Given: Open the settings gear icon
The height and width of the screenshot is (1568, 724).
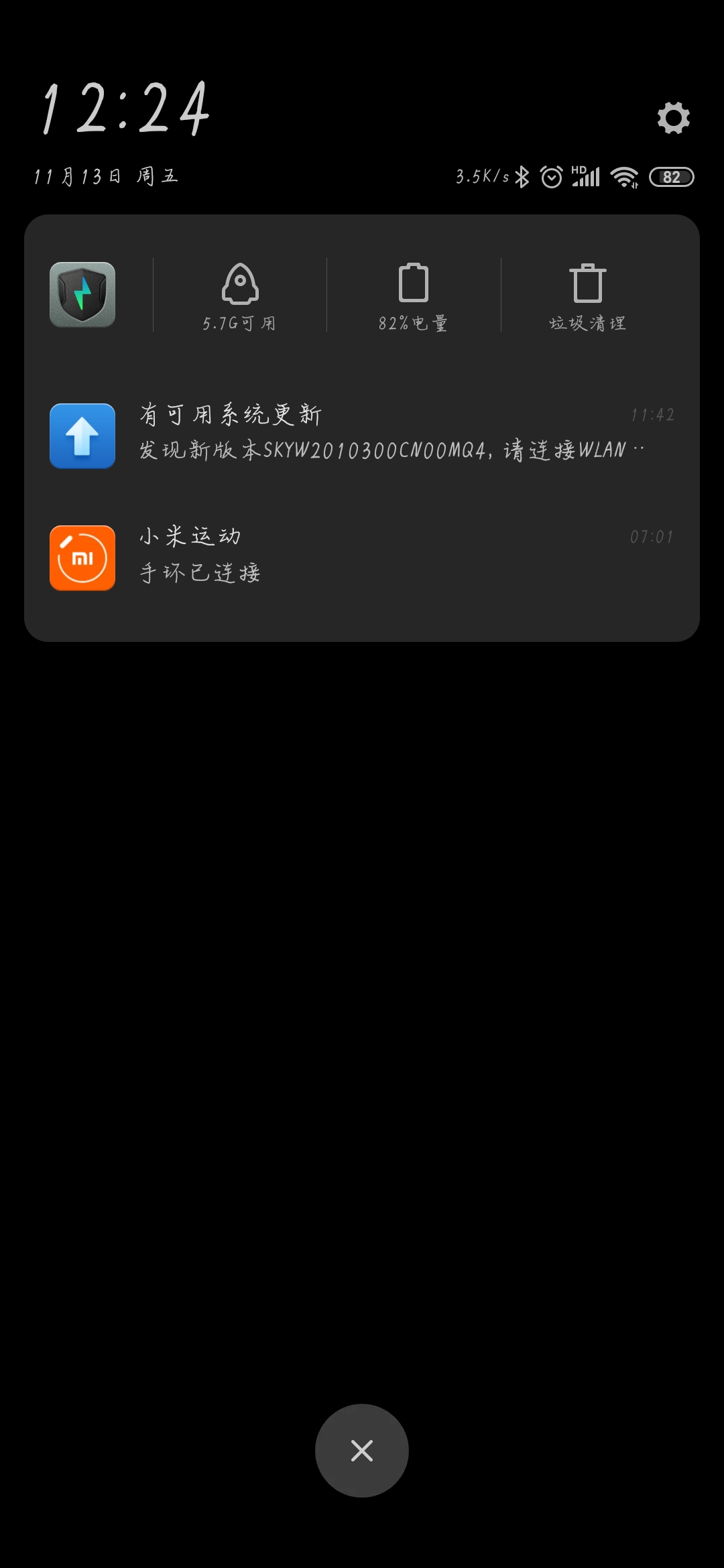Looking at the screenshot, I should 673,118.
